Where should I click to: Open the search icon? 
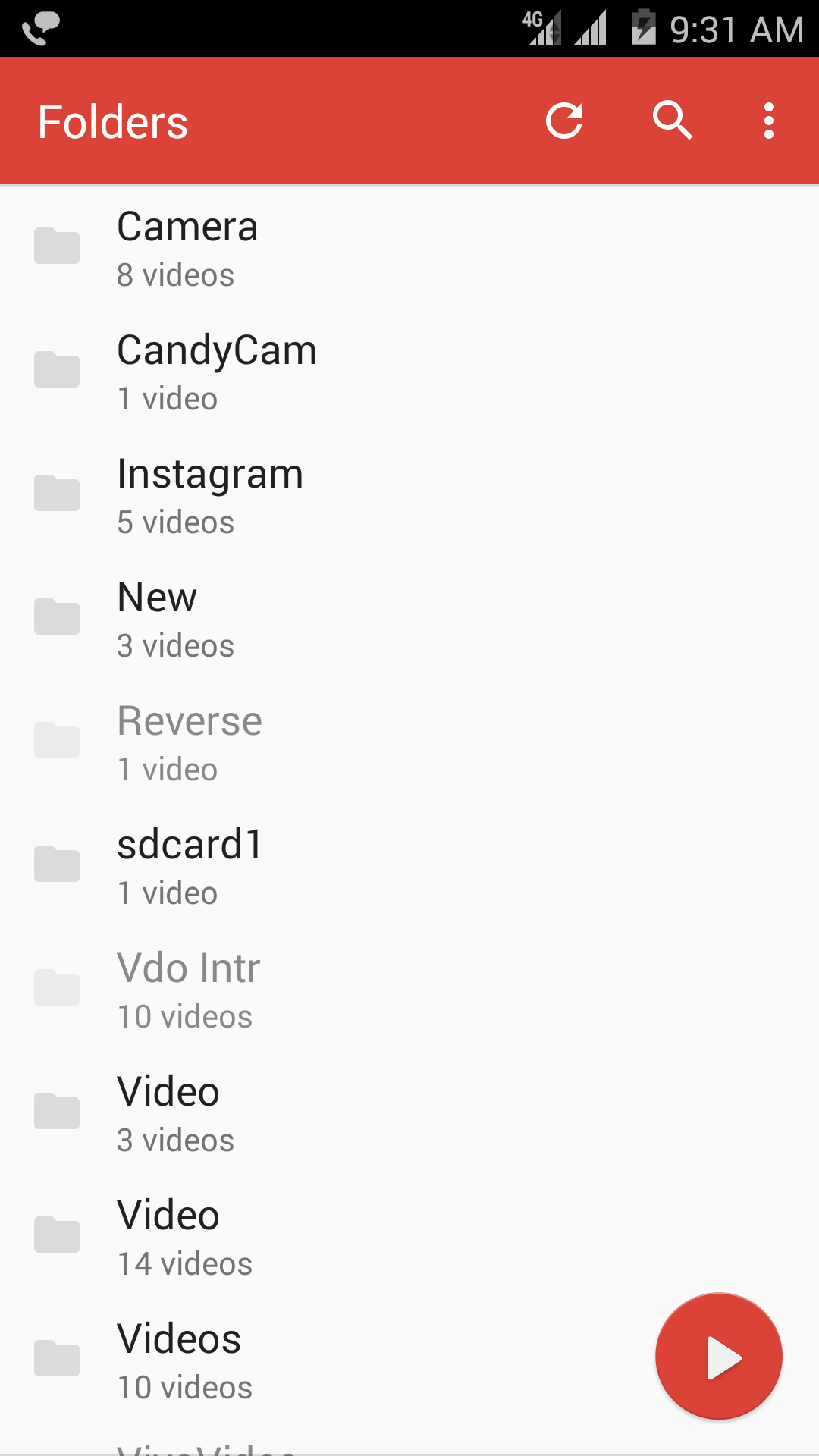coord(673,121)
